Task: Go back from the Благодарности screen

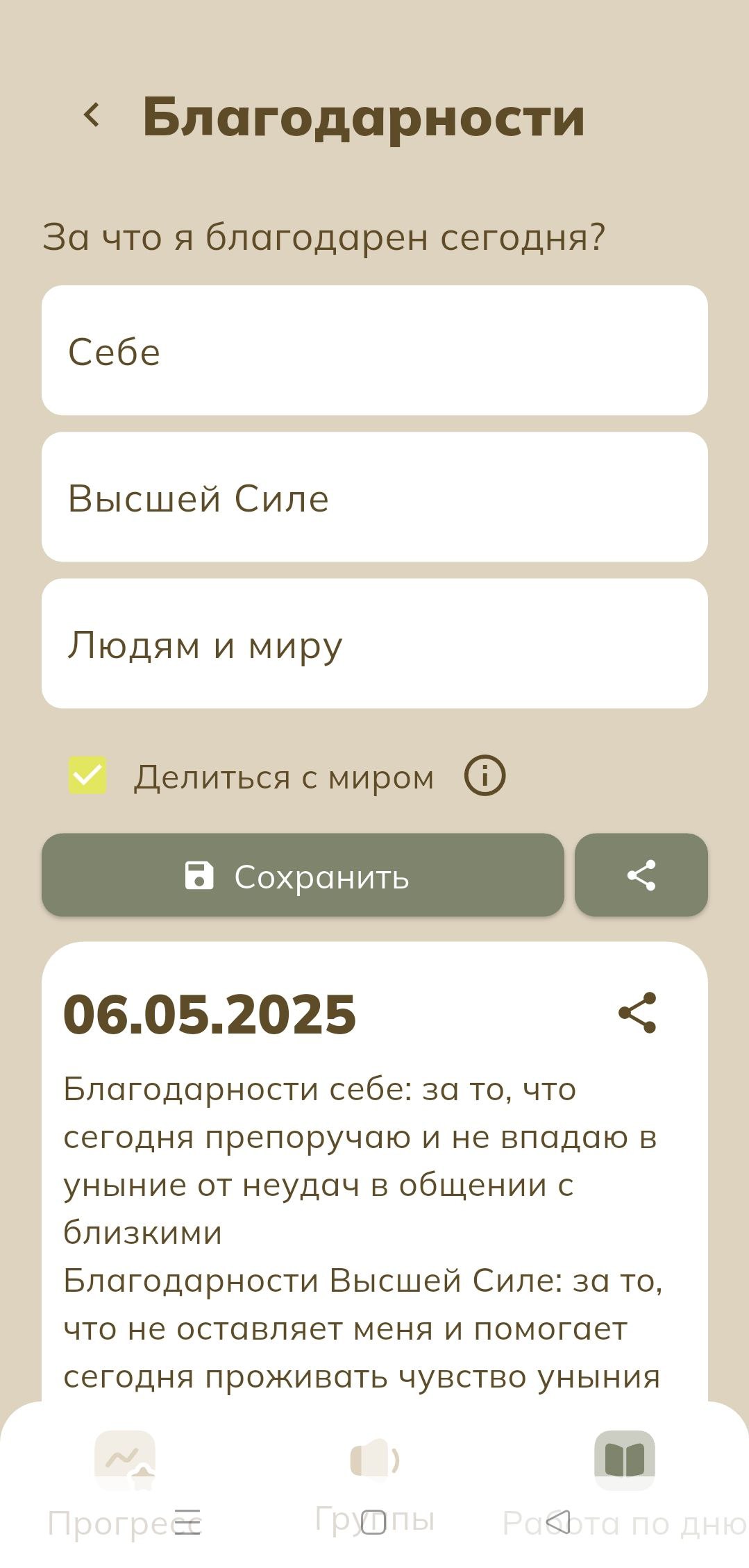Action: pyautogui.click(x=92, y=115)
